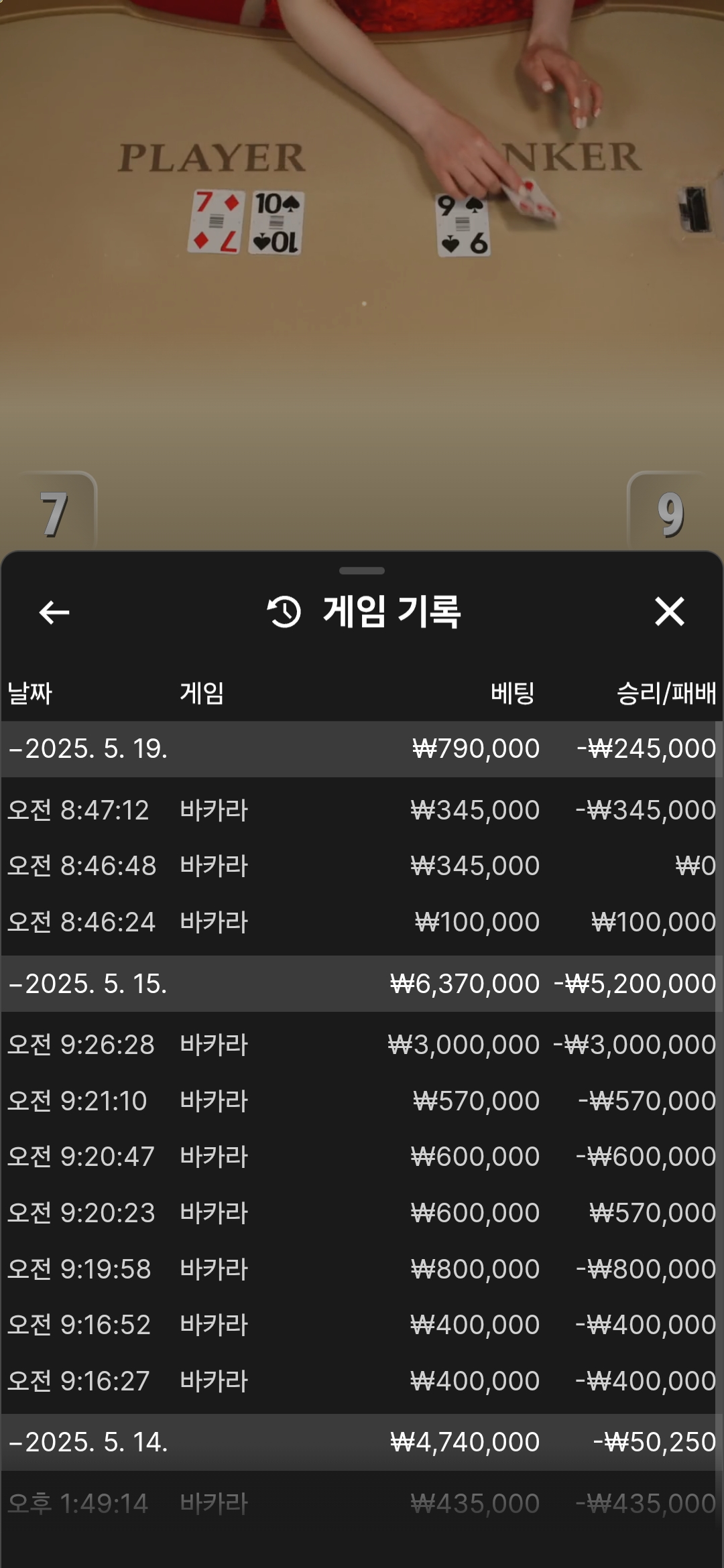Open the 오후 1:49:14 바카라 record
724x1568 pixels.
pyautogui.click(x=362, y=1504)
